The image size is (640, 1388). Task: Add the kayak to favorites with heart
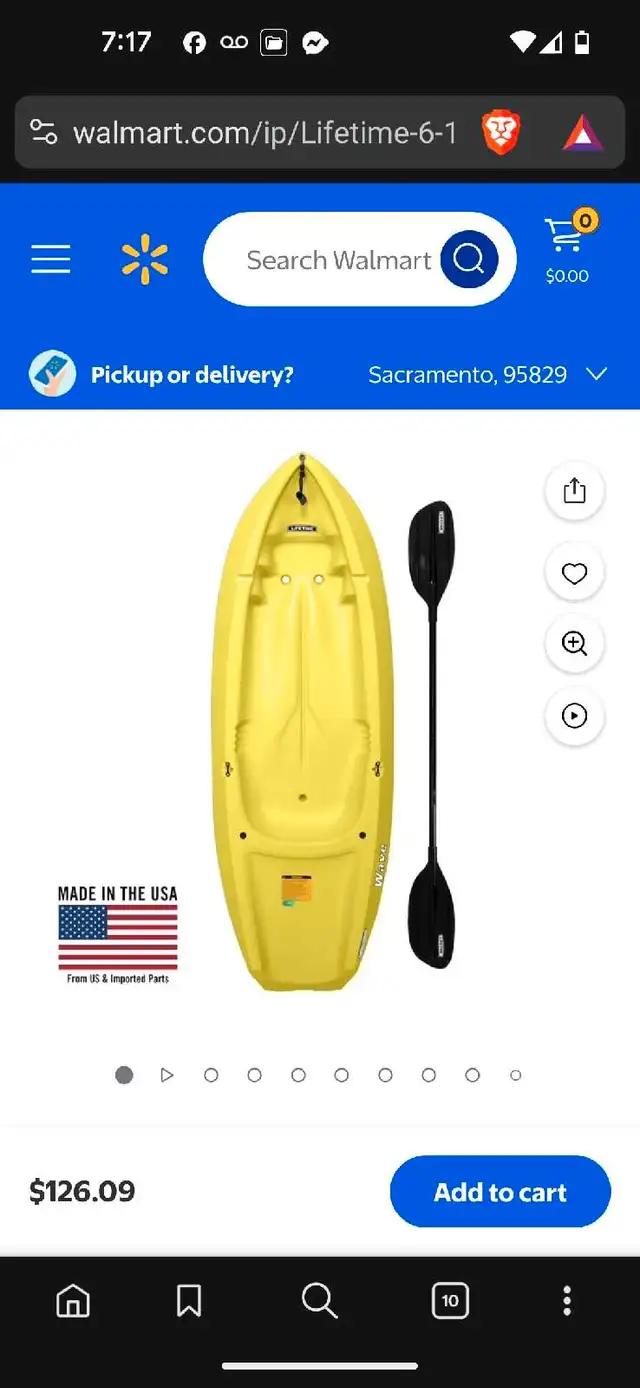(574, 574)
